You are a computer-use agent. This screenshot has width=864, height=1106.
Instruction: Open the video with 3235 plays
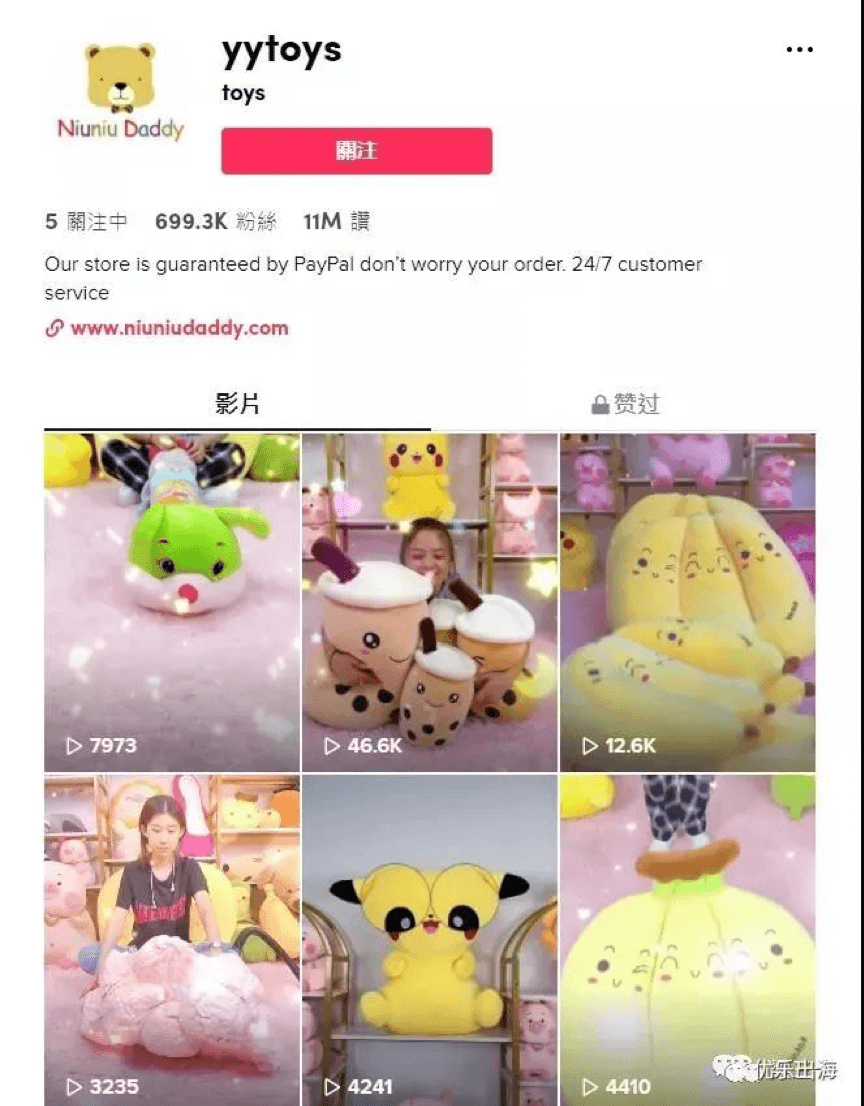coord(172,940)
